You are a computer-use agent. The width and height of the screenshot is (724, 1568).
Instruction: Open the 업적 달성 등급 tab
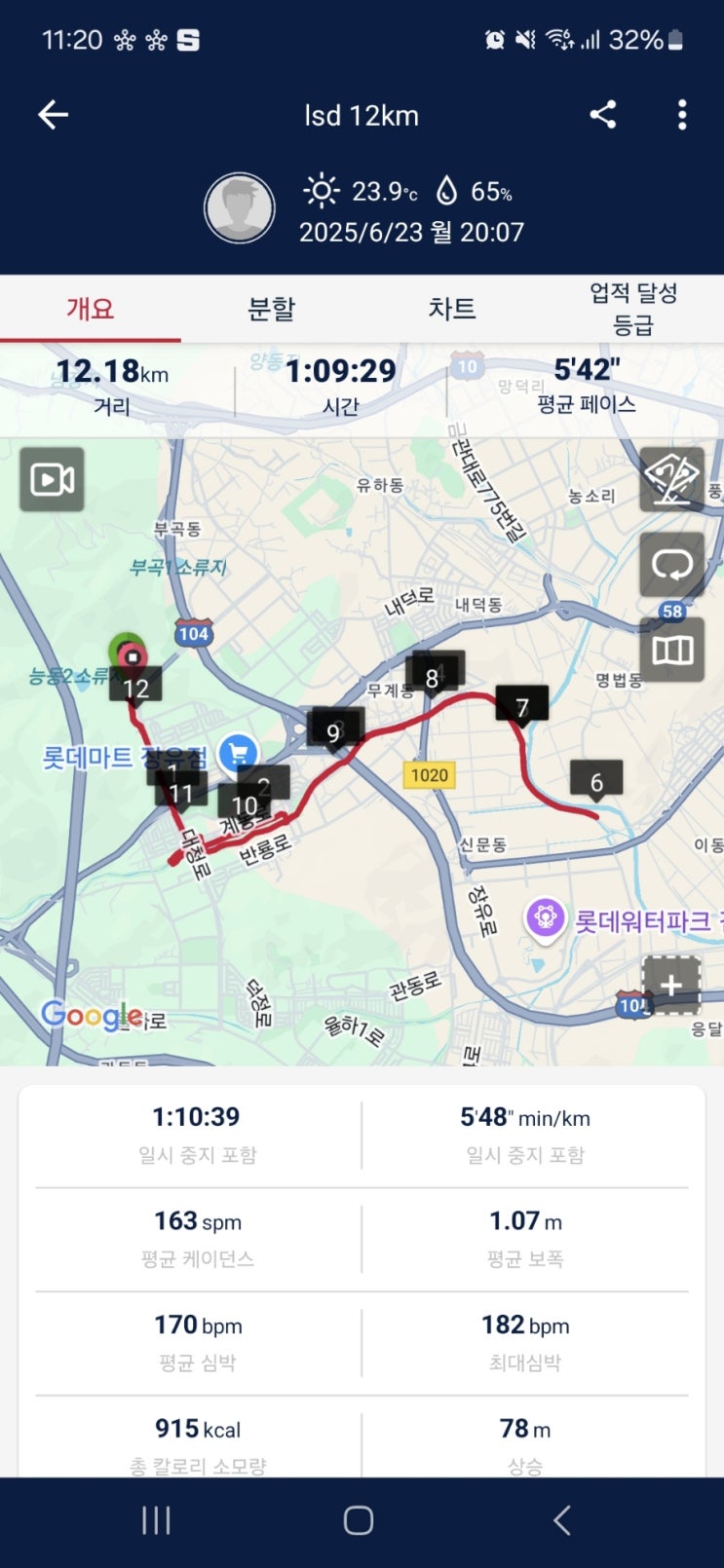[x=633, y=309]
